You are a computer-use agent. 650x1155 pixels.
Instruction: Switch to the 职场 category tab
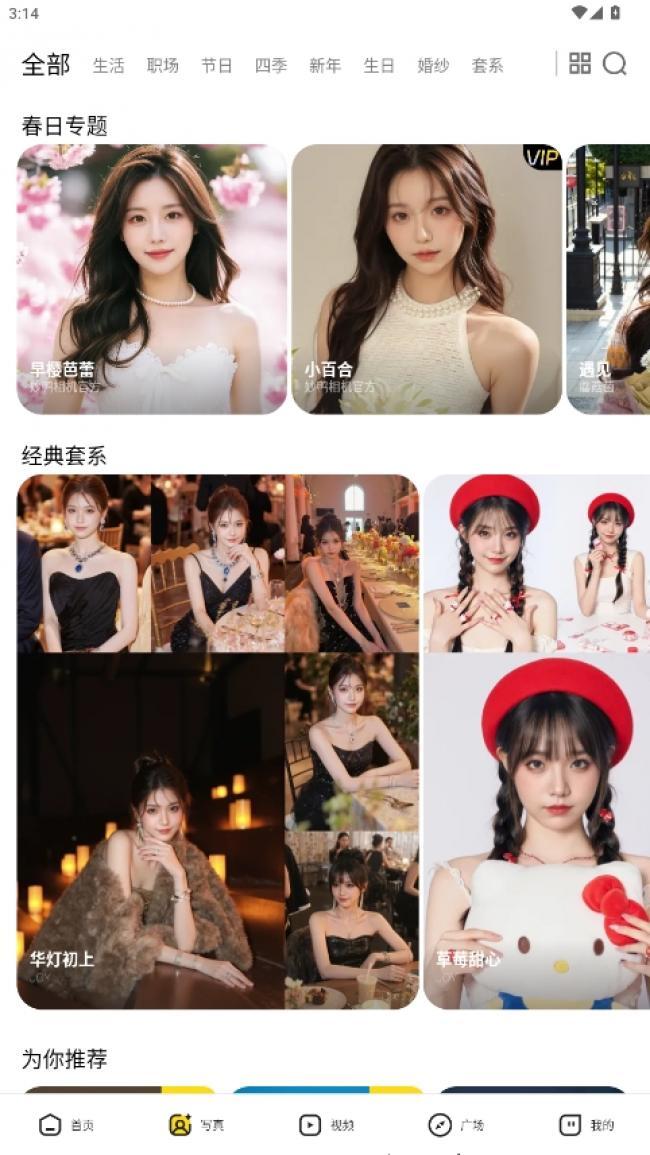pos(163,66)
